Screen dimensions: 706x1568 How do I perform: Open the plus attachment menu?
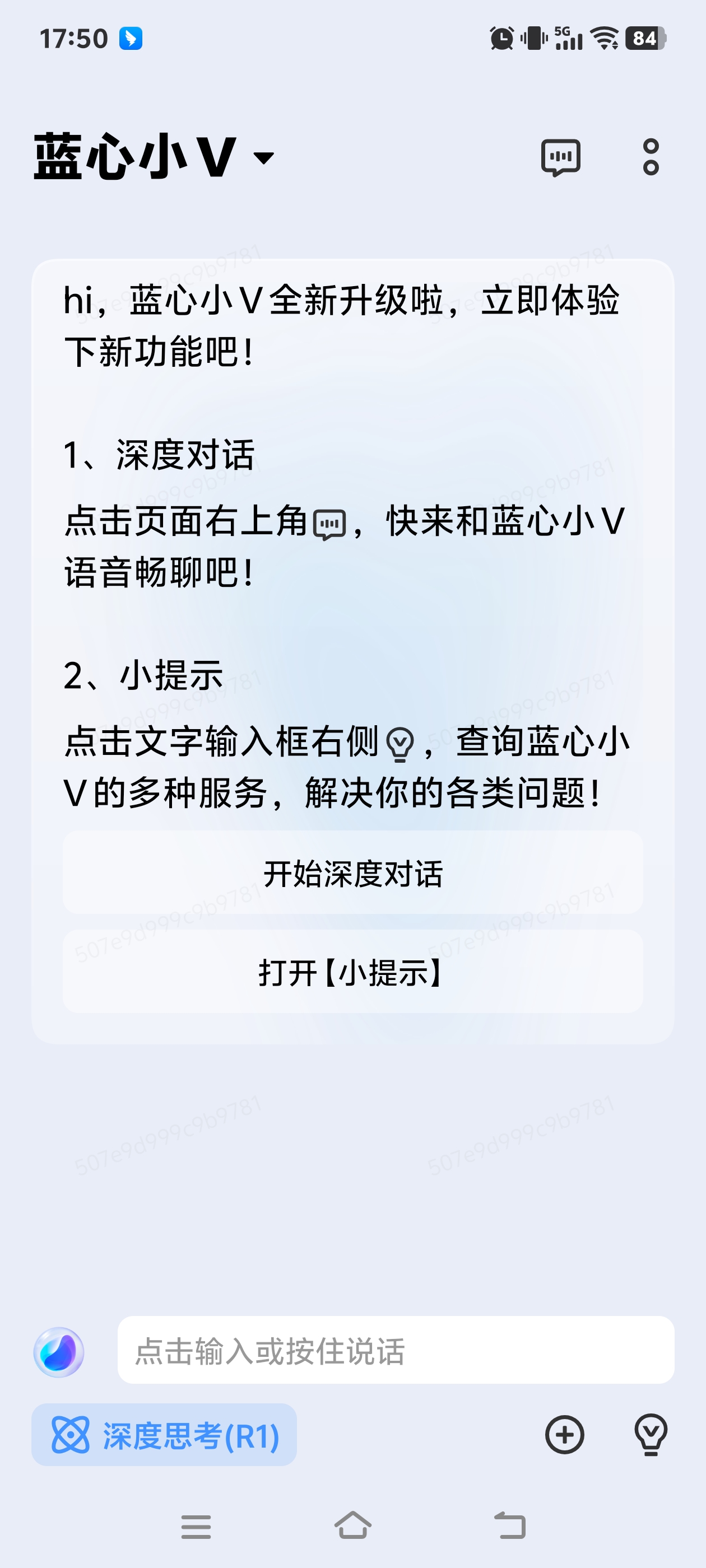coord(564,1435)
